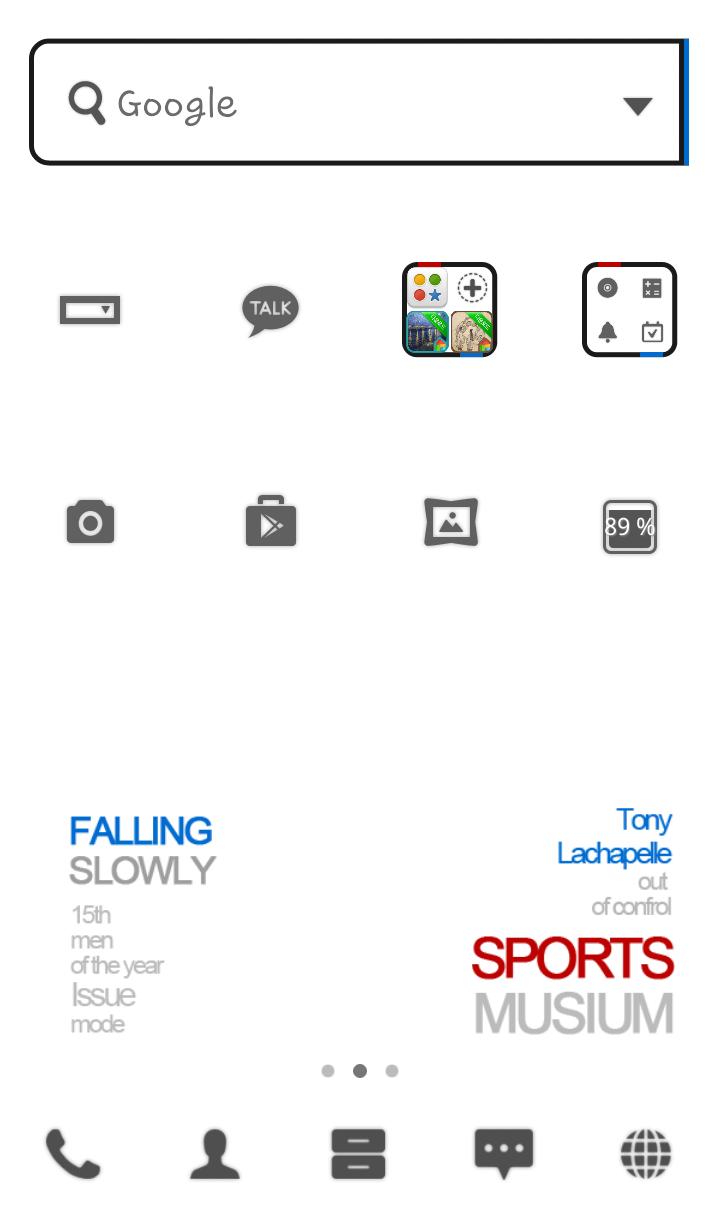Expand the Google search dropdown arrow
Image resolution: width=720 pixels, height=1228 pixels.
click(637, 105)
